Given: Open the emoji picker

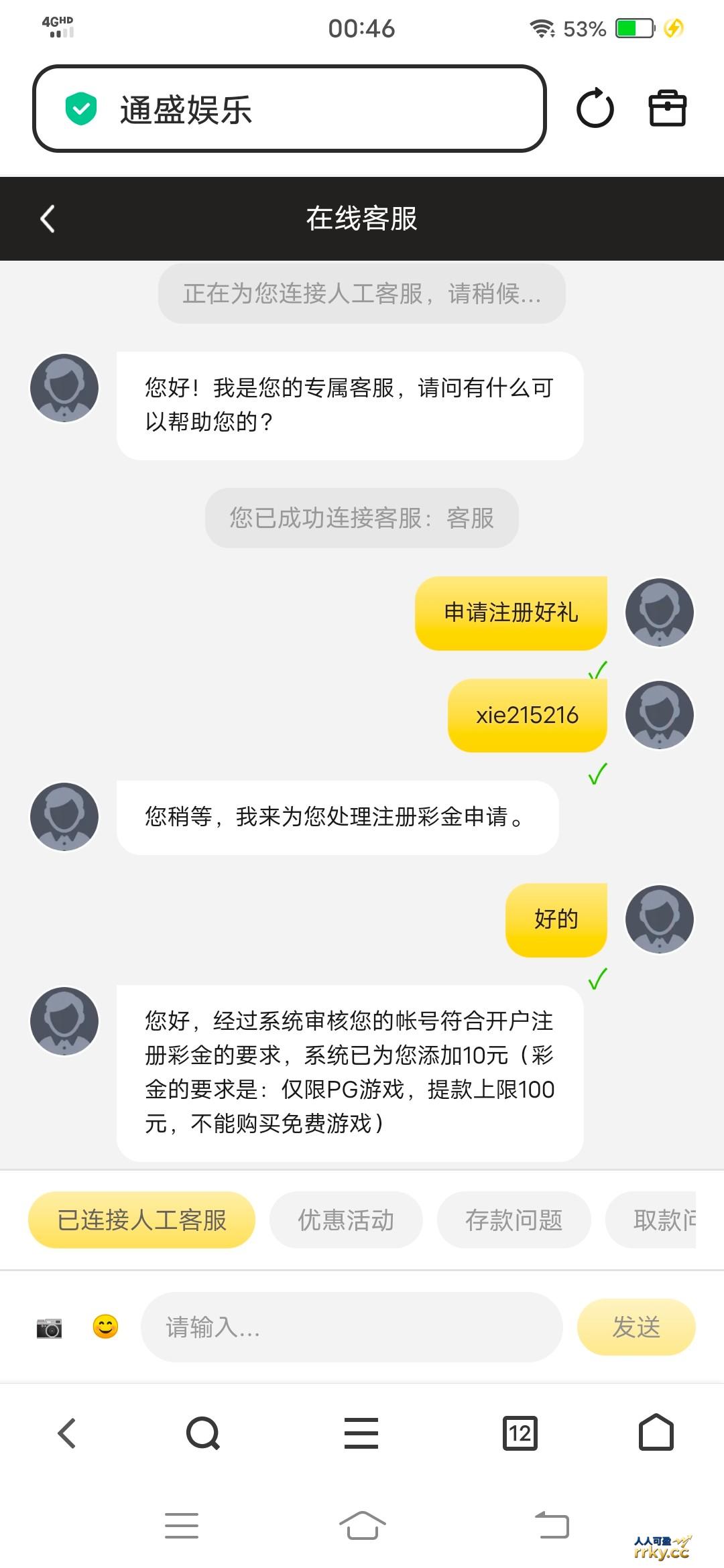Looking at the screenshot, I should (106, 1327).
